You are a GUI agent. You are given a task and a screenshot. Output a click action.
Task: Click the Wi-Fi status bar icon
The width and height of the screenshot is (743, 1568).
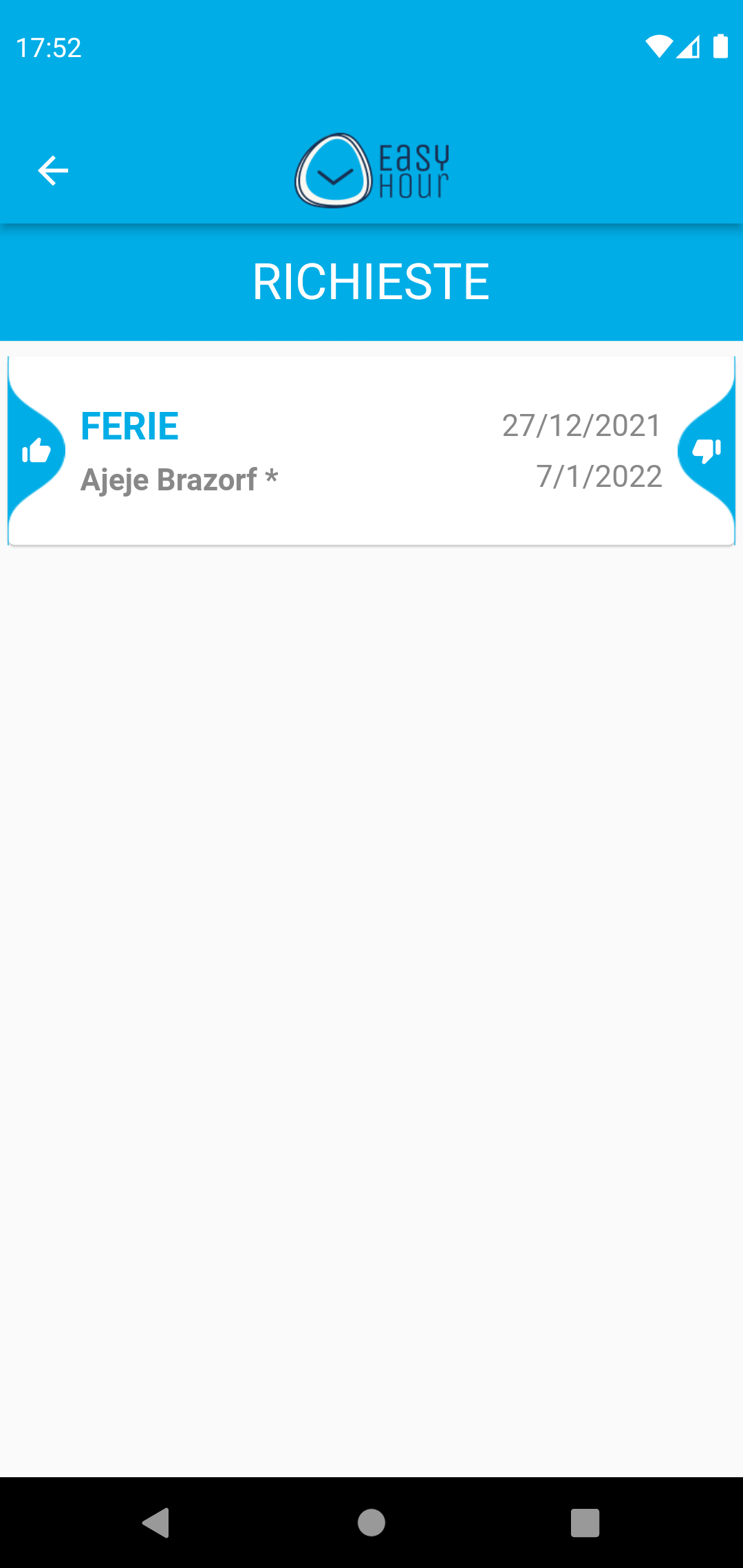point(660,47)
